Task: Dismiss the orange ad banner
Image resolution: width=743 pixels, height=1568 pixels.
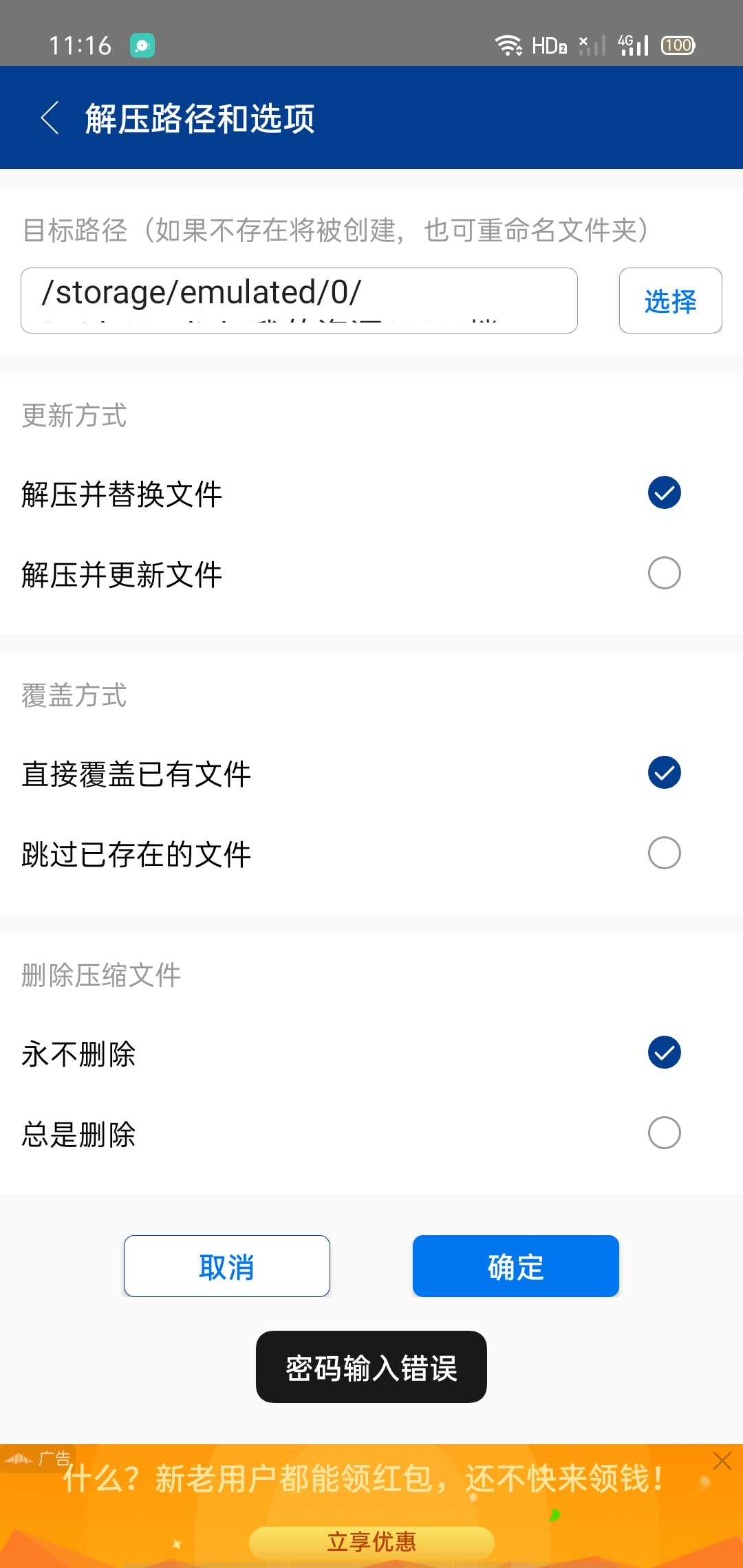Action: [x=722, y=1461]
